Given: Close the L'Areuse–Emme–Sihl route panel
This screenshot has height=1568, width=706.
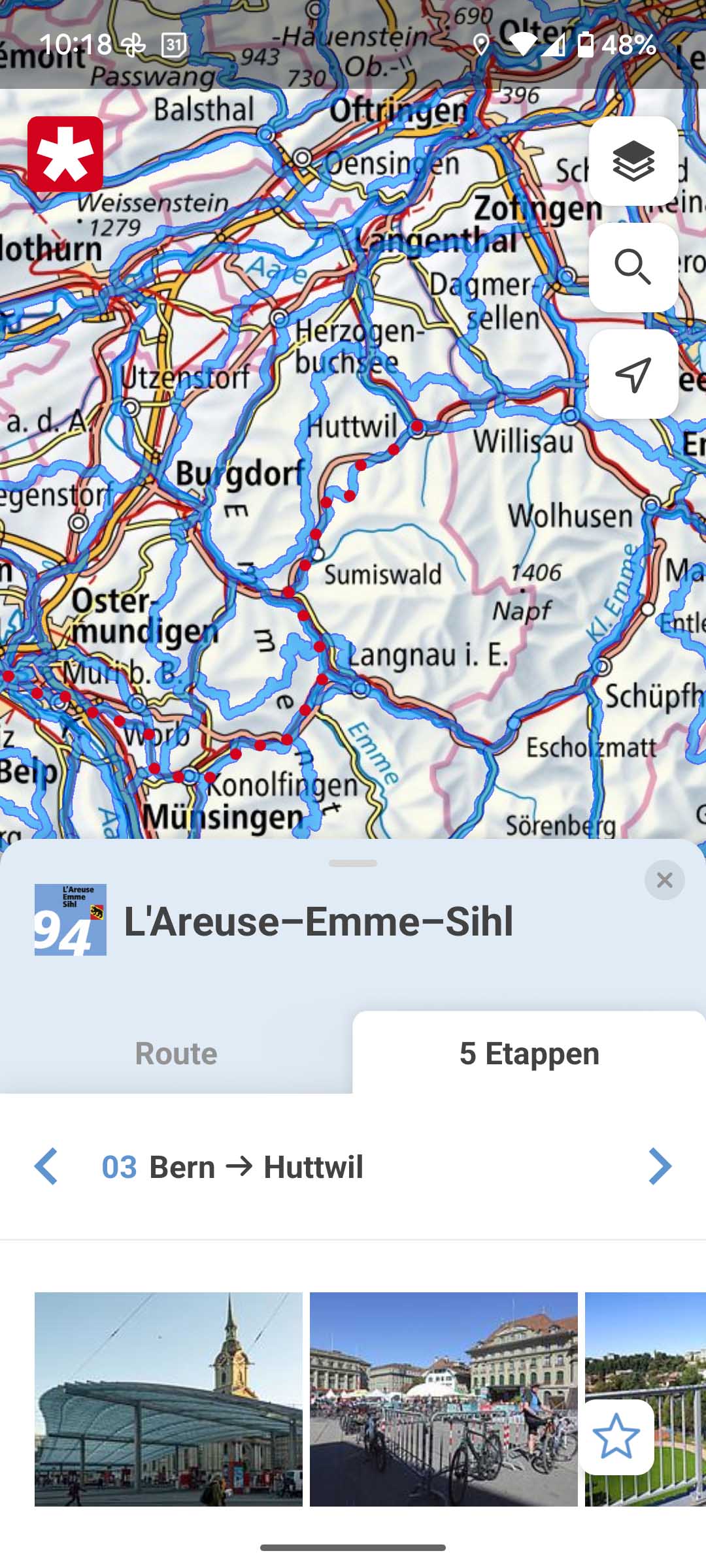Looking at the screenshot, I should click(x=664, y=880).
